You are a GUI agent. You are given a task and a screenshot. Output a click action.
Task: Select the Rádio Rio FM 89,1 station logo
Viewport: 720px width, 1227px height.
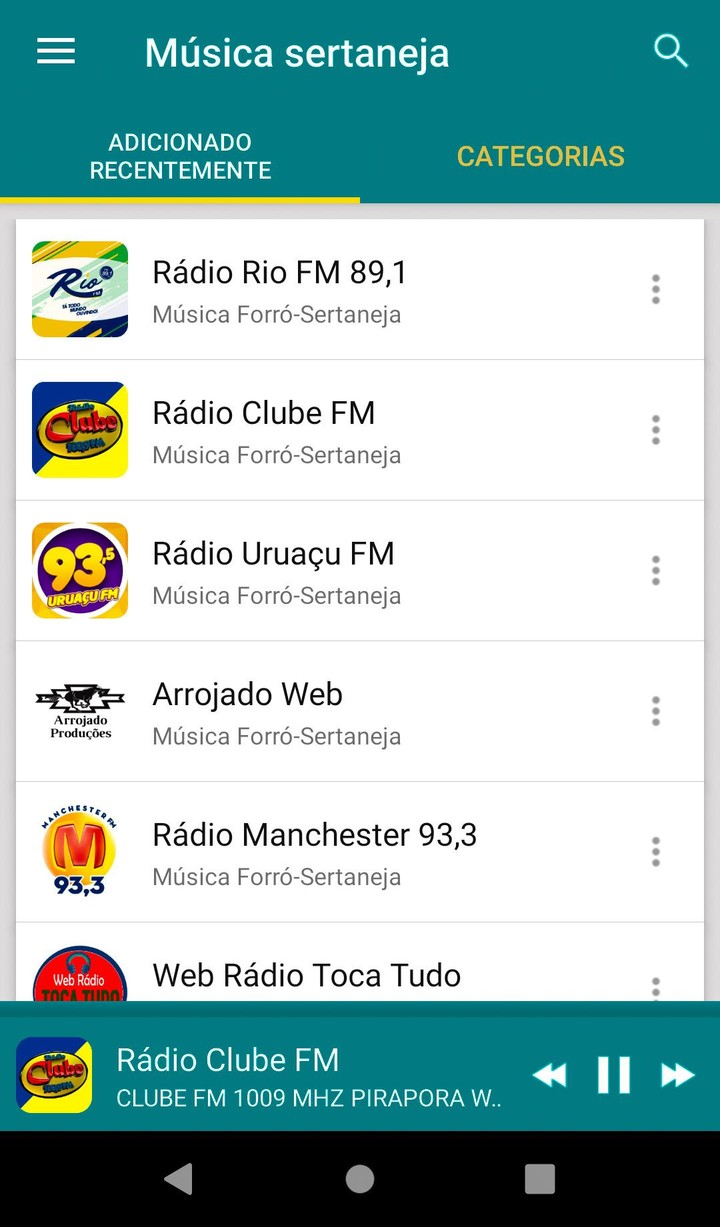[x=79, y=289]
